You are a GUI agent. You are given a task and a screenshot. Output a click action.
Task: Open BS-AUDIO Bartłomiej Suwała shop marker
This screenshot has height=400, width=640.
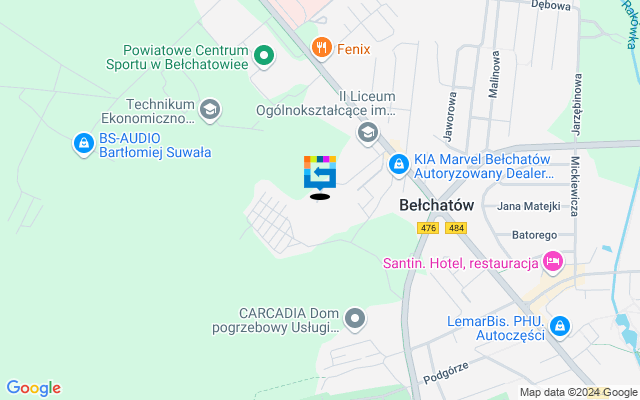[x=85, y=144]
